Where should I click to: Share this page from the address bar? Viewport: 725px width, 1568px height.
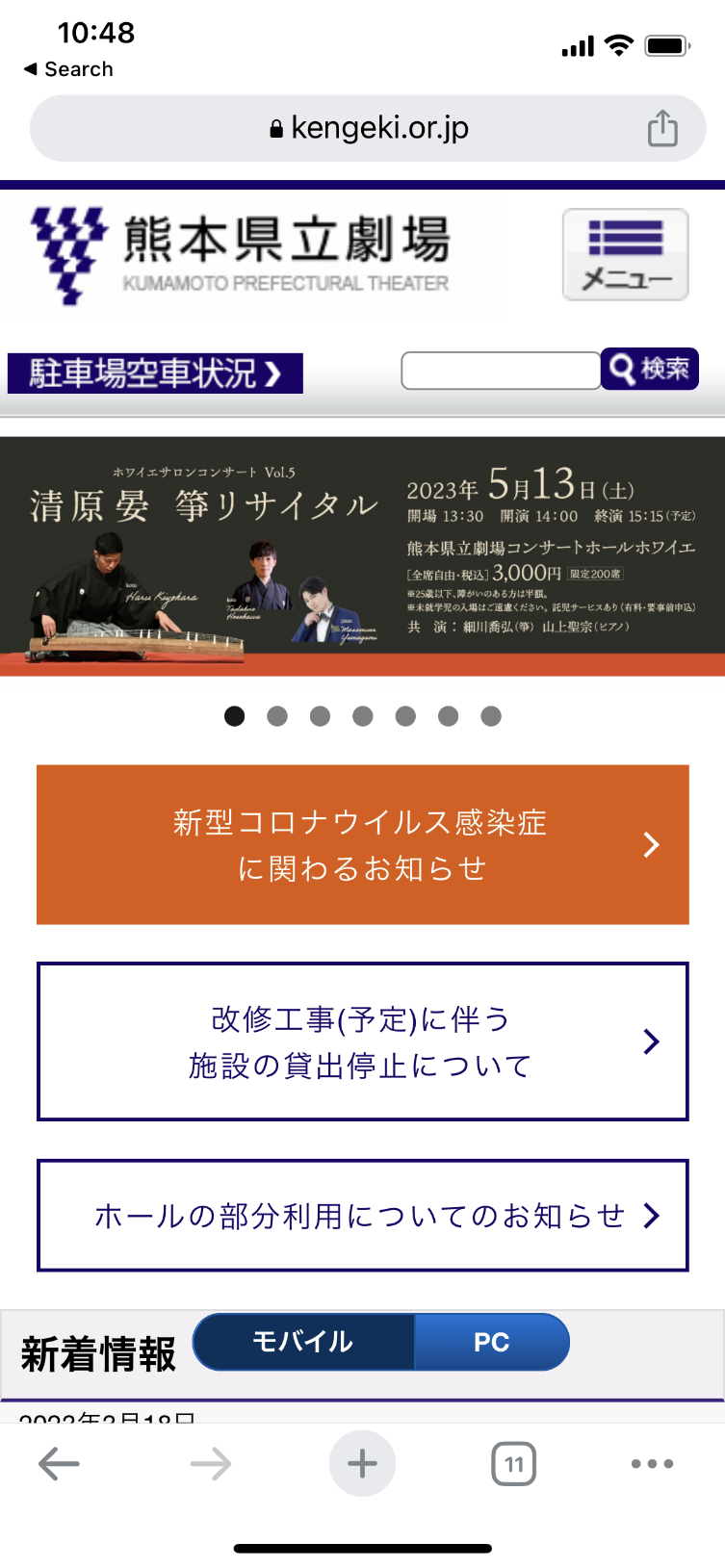point(662,128)
